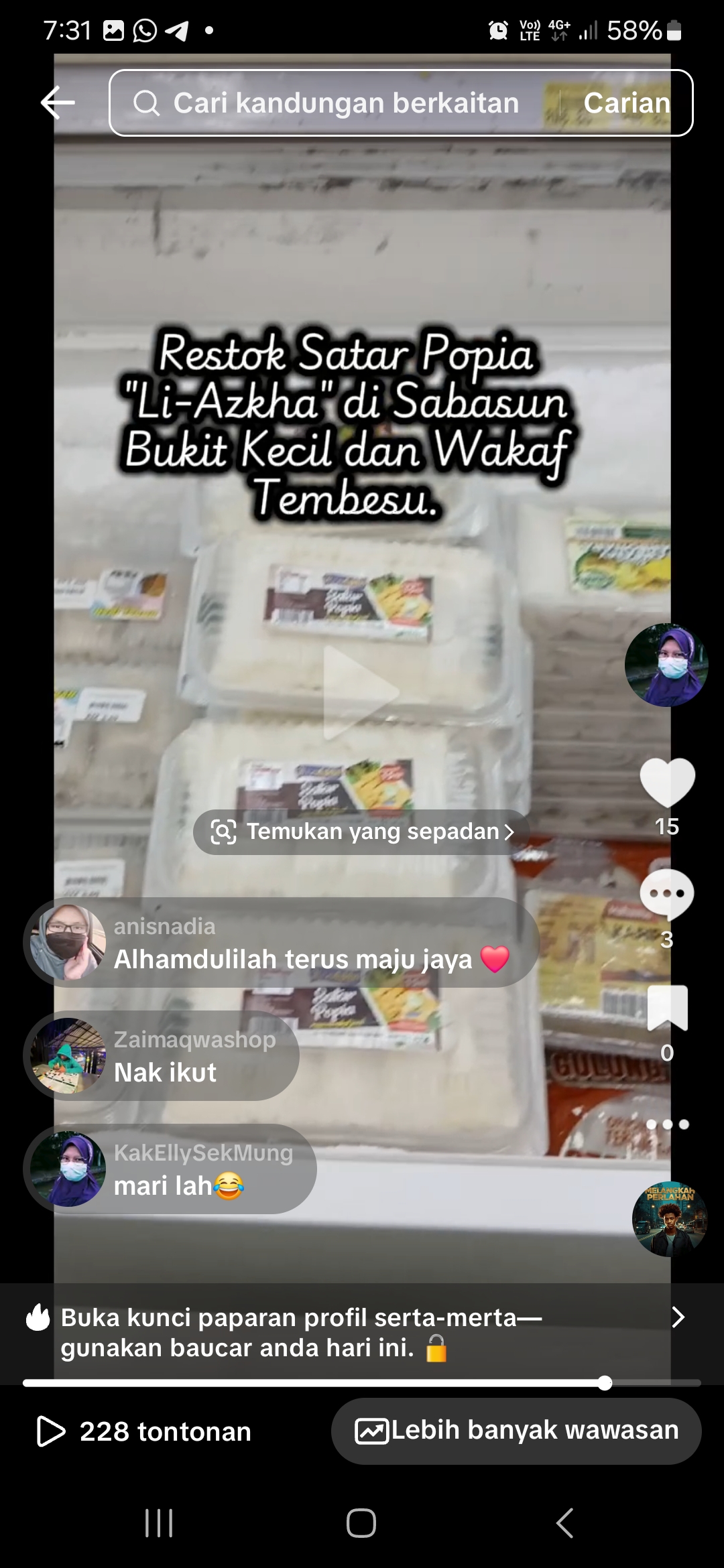Open the creator's profile picture
This screenshot has height=1568, width=724.
click(666, 665)
